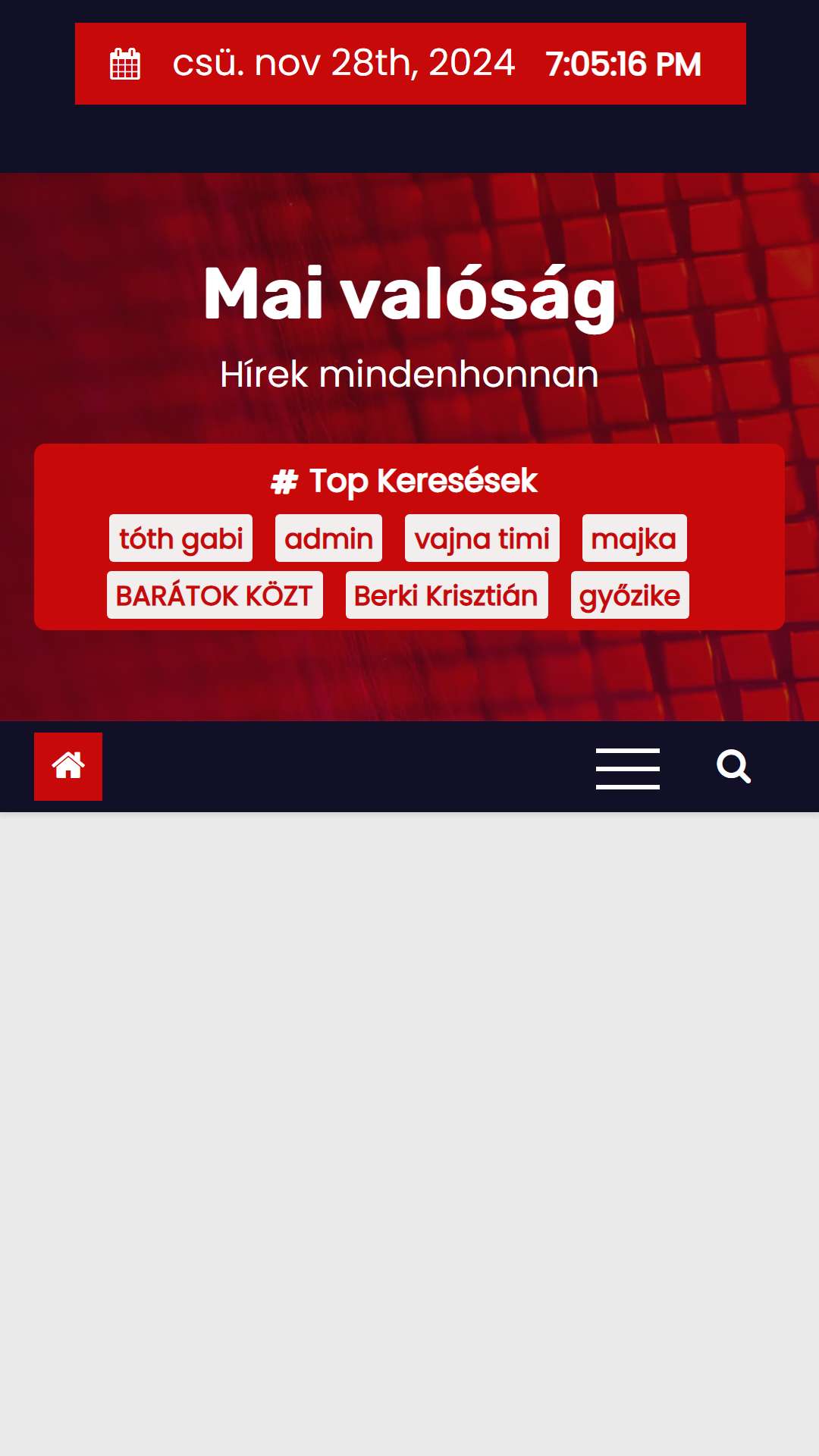The height and width of the screenshot is (1456, 819).
Task: Open the hamburger navigation menu
Action: 627,768
